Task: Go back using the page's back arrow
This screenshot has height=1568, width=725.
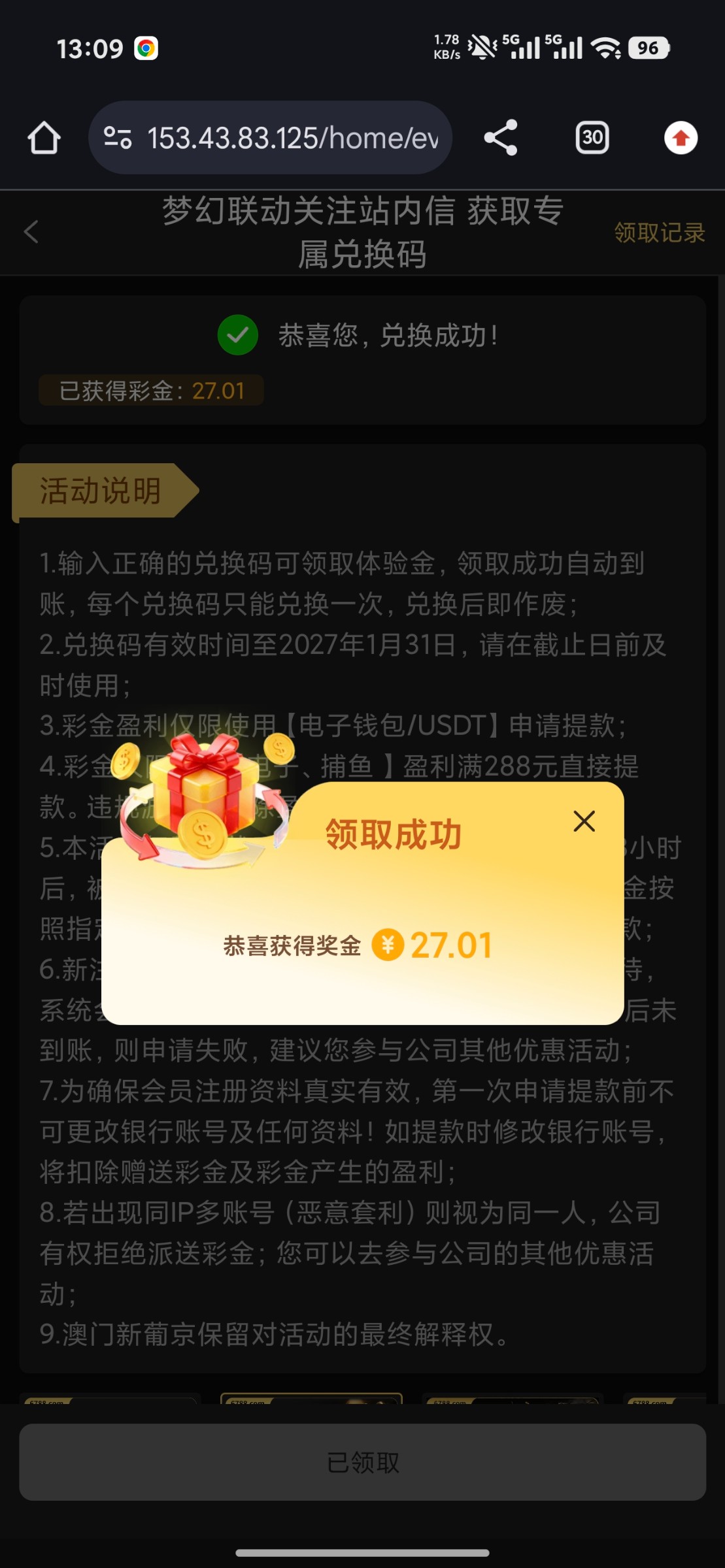Action: click(x=31, y=231)
